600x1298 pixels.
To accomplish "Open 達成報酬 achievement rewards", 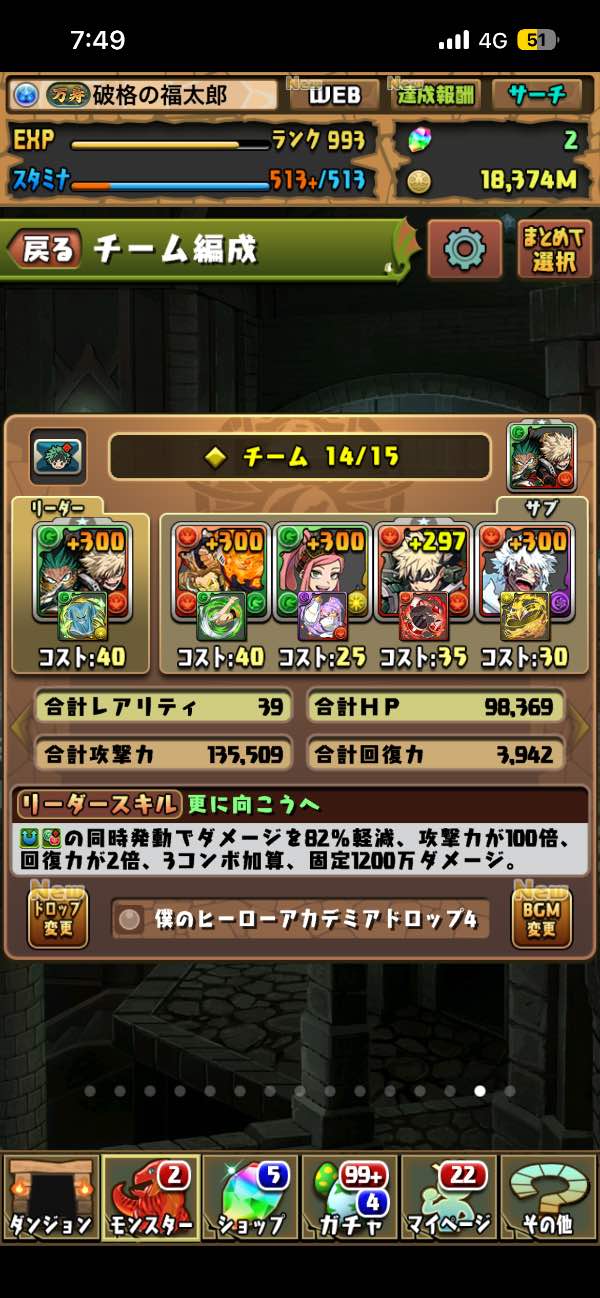I will click(x=436, y=95).
